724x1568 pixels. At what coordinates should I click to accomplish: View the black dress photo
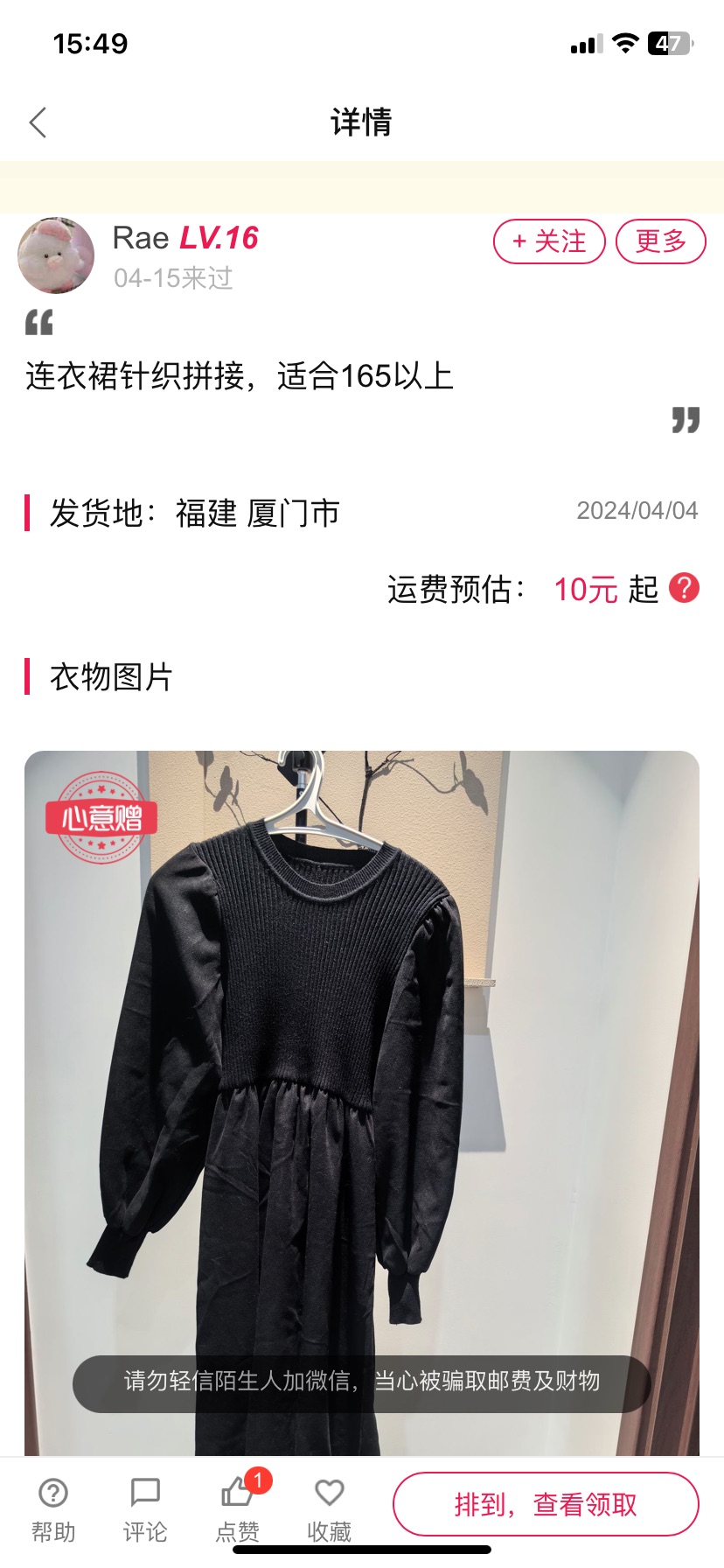coord(362,1103)
